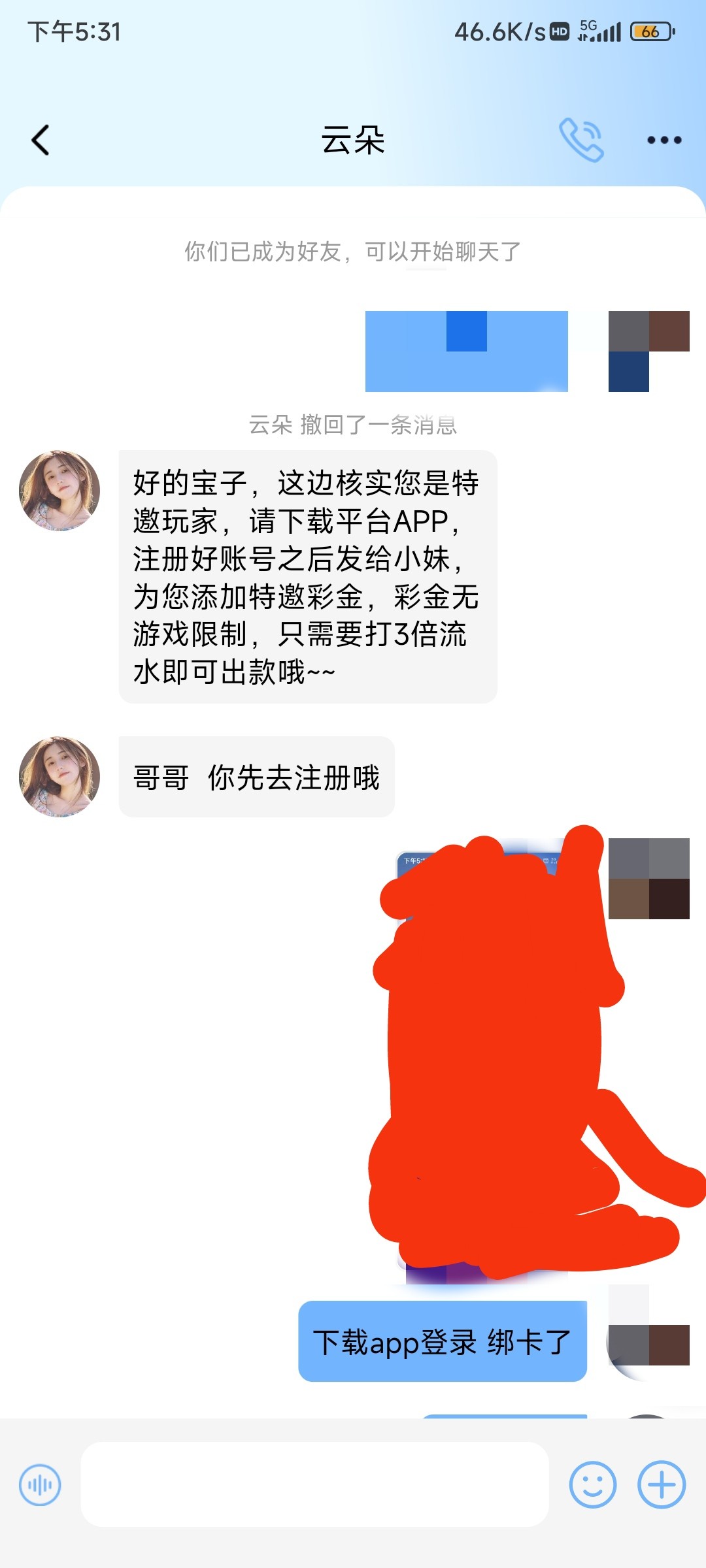Open the three-dot chat options menu
Image resolution: width=706 pixels, height=1568 pixels.
pos(664,140)
